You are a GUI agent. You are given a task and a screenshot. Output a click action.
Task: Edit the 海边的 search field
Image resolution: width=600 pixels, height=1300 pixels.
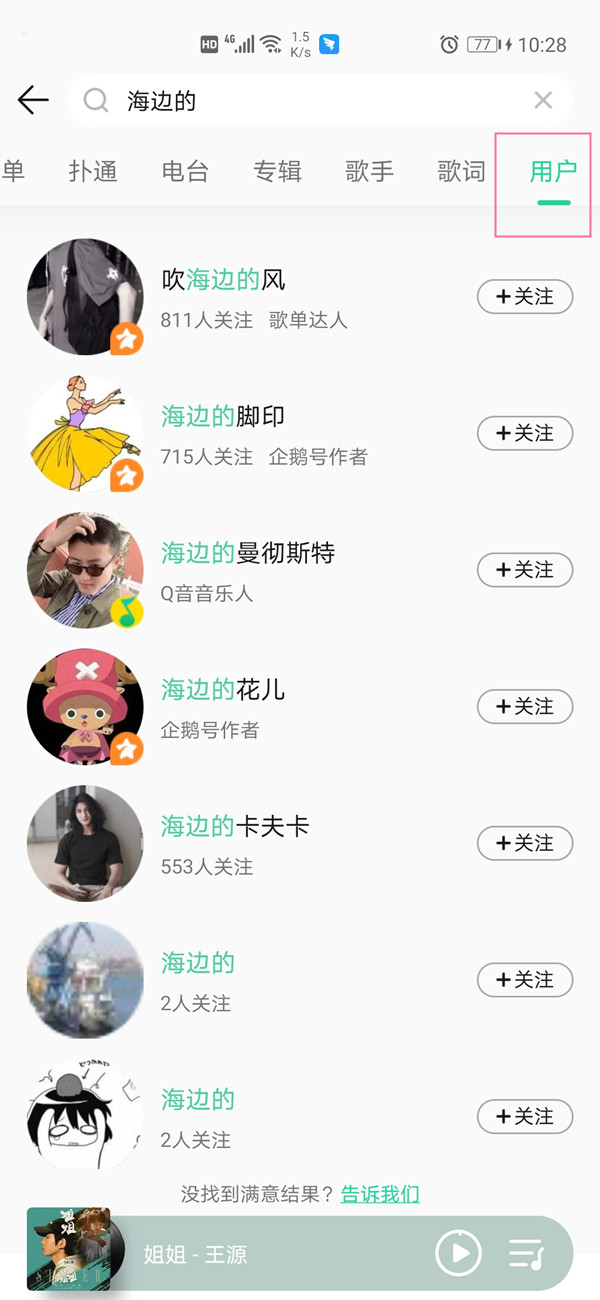[x=320, y=100]
